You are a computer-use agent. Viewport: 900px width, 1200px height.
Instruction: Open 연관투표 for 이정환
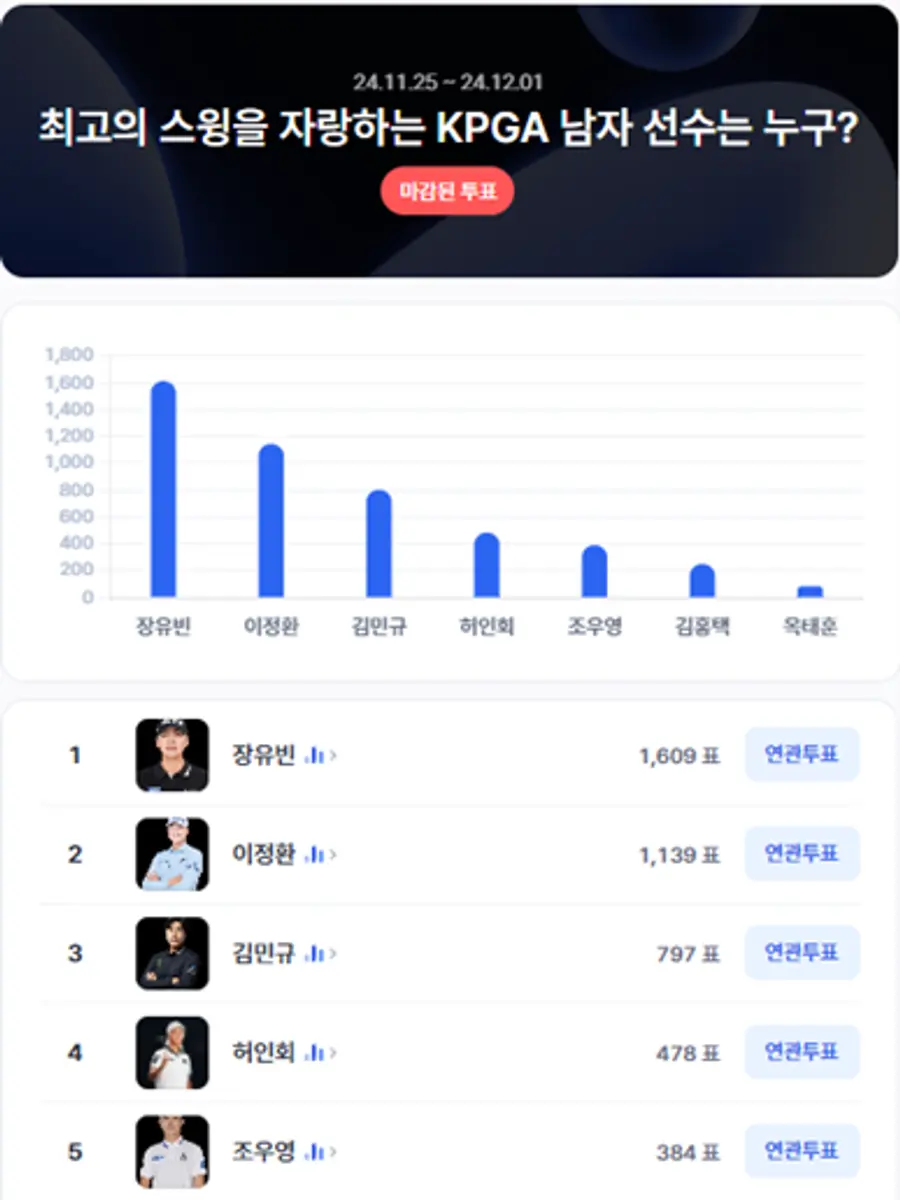(802, 854)
